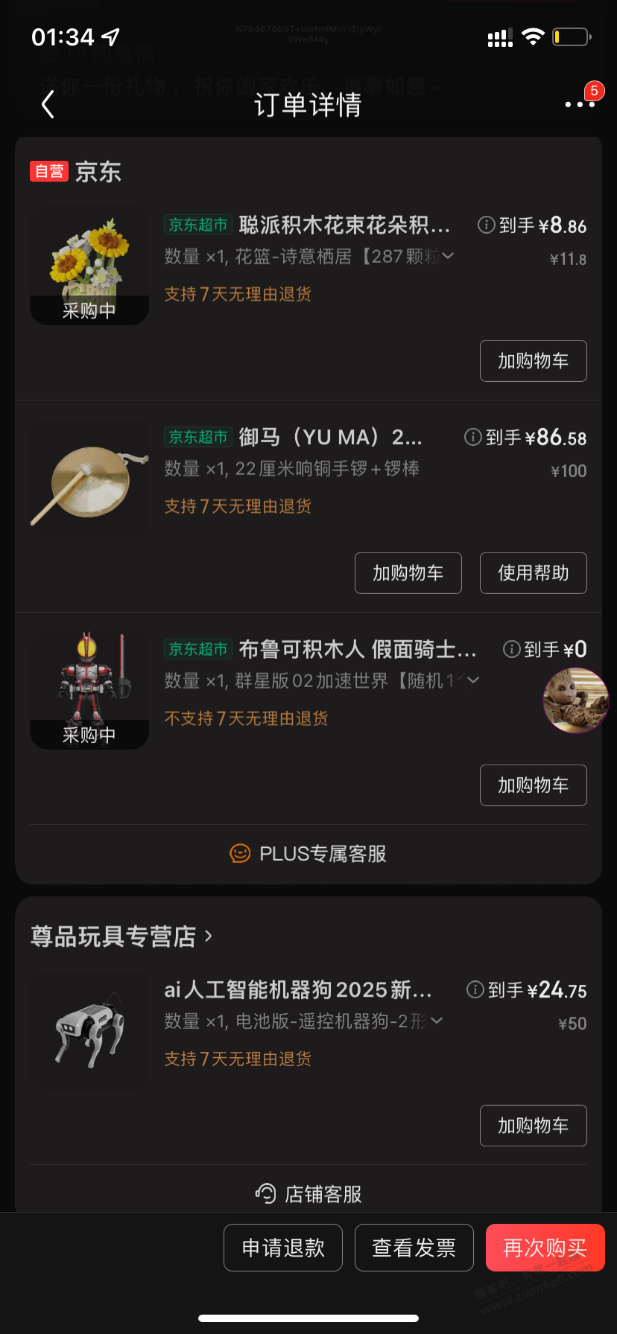The width and height of the screenshot is (617, 1334).
Task: Add 布鲁可积木人 to cart
Action: 533,785
